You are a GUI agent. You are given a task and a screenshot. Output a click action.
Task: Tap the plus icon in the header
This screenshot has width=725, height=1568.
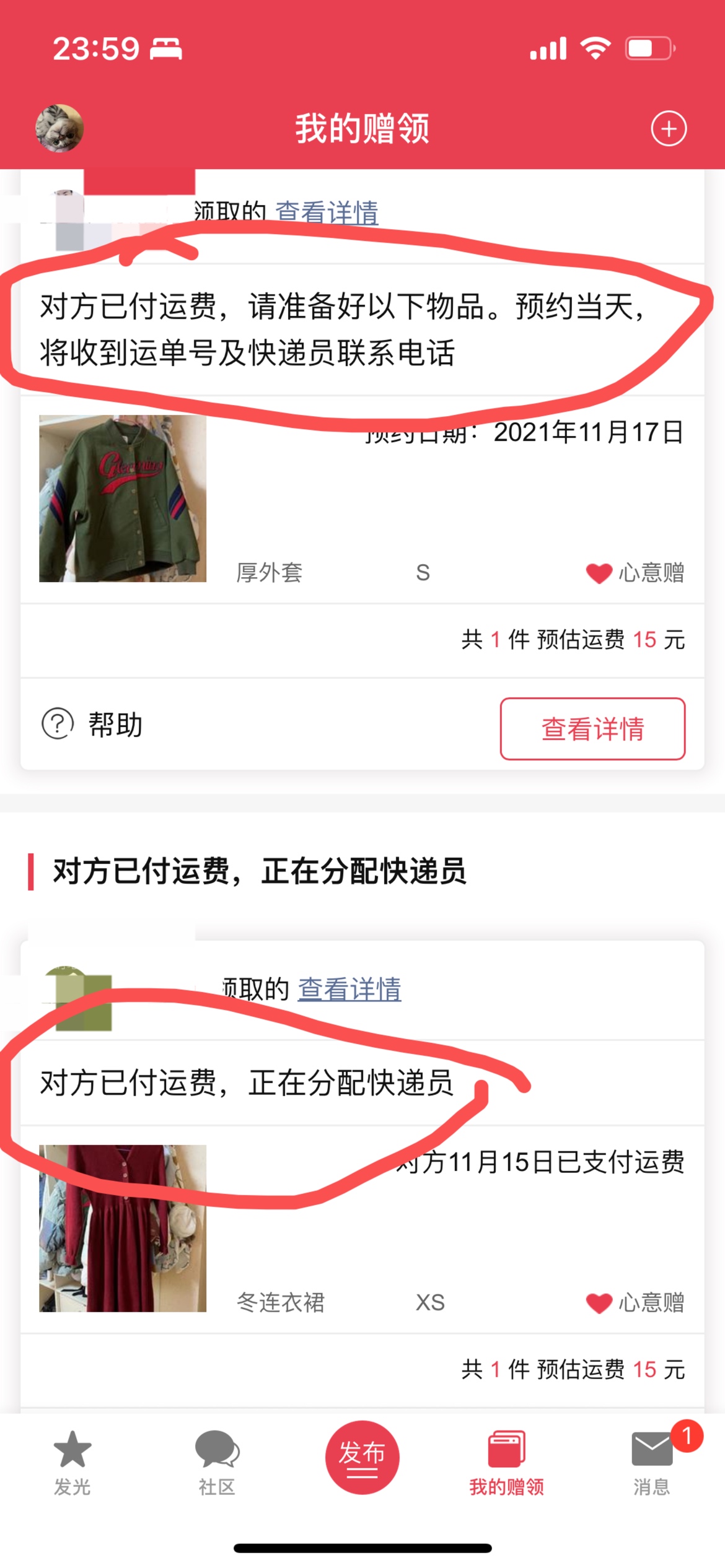pyautogui.click(x=669, y=129)
